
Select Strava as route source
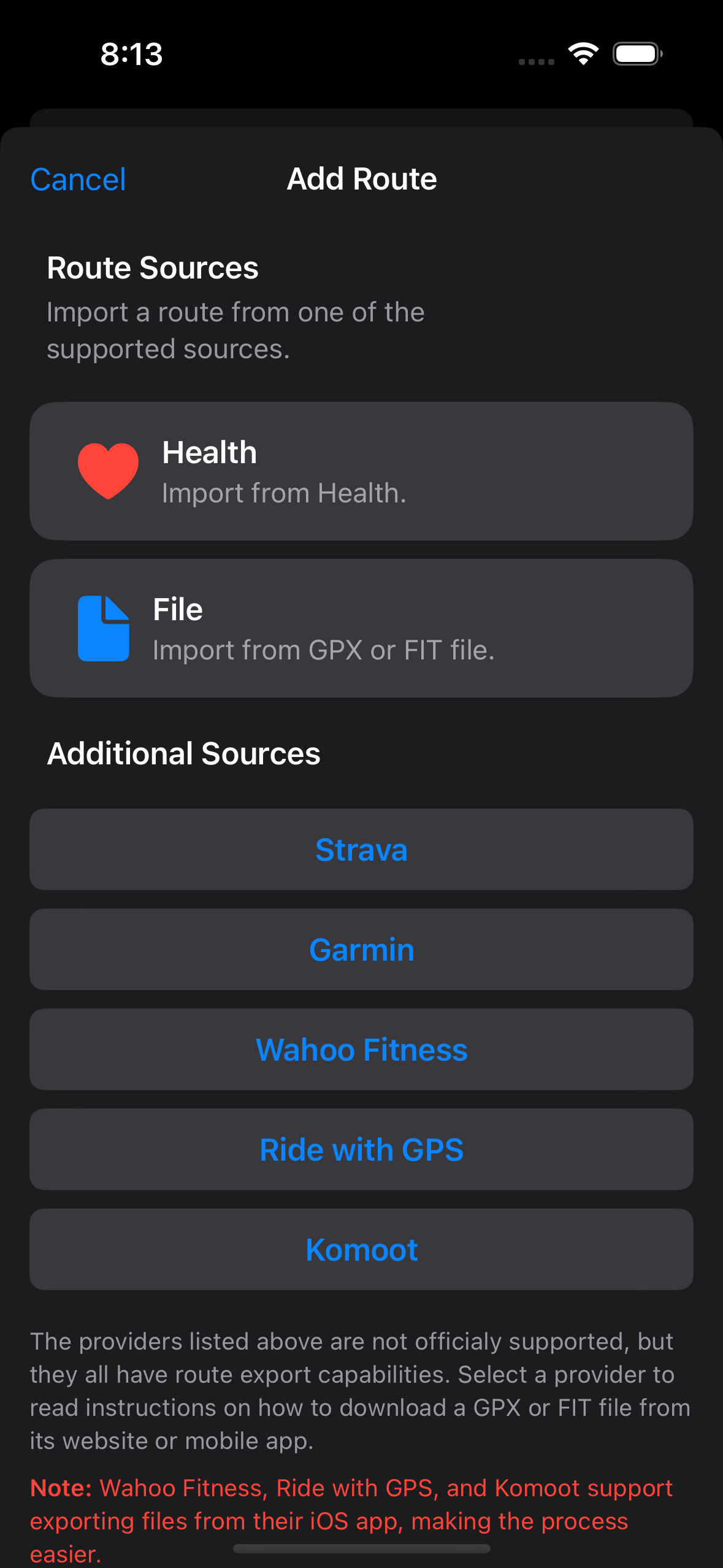(x=361, y=850)
